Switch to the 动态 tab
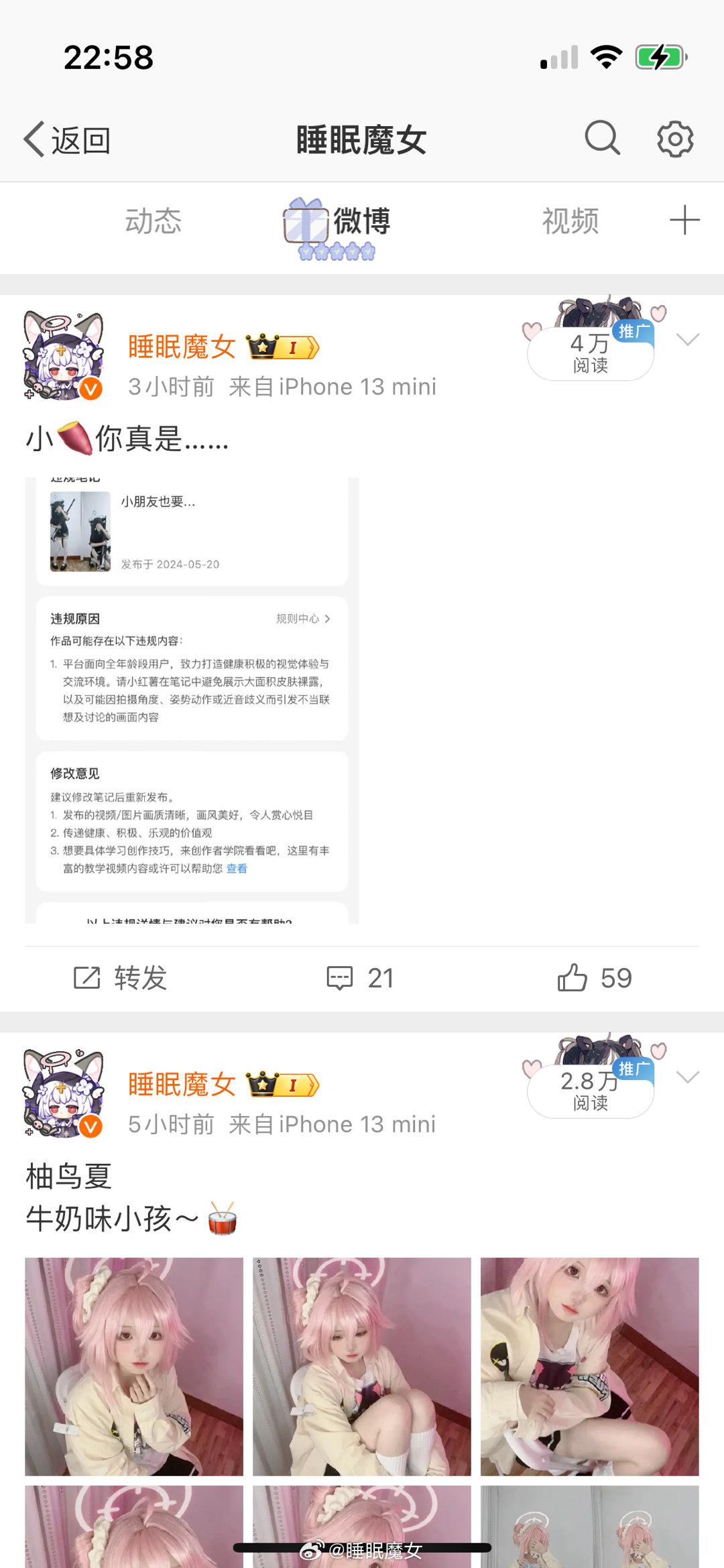Viewport: 724px width, 1568px height. coord(153,221)
